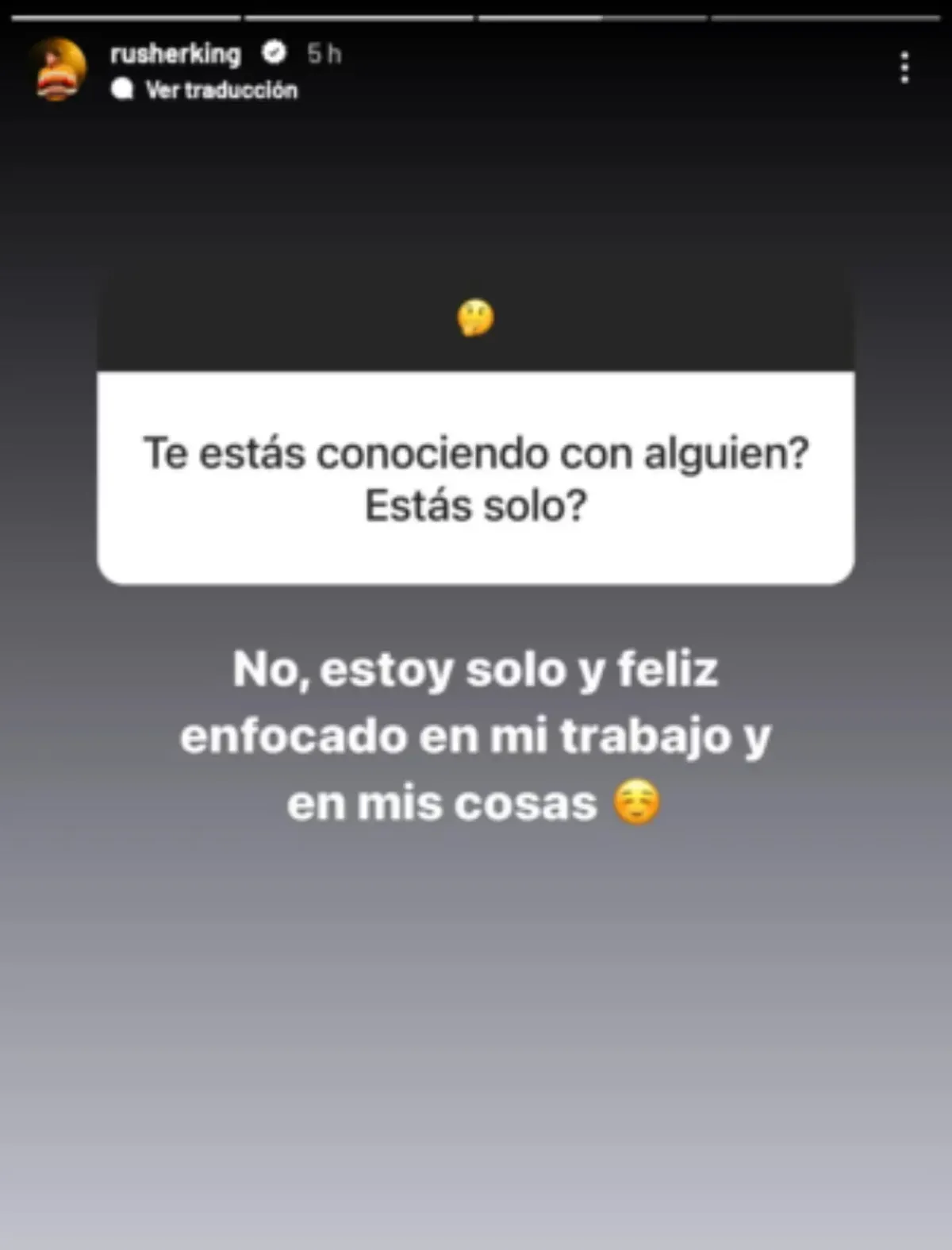Tap the white question bubble header
Image resolution: width=952 pixels, height=1250 pixels.
coord(476,476)
